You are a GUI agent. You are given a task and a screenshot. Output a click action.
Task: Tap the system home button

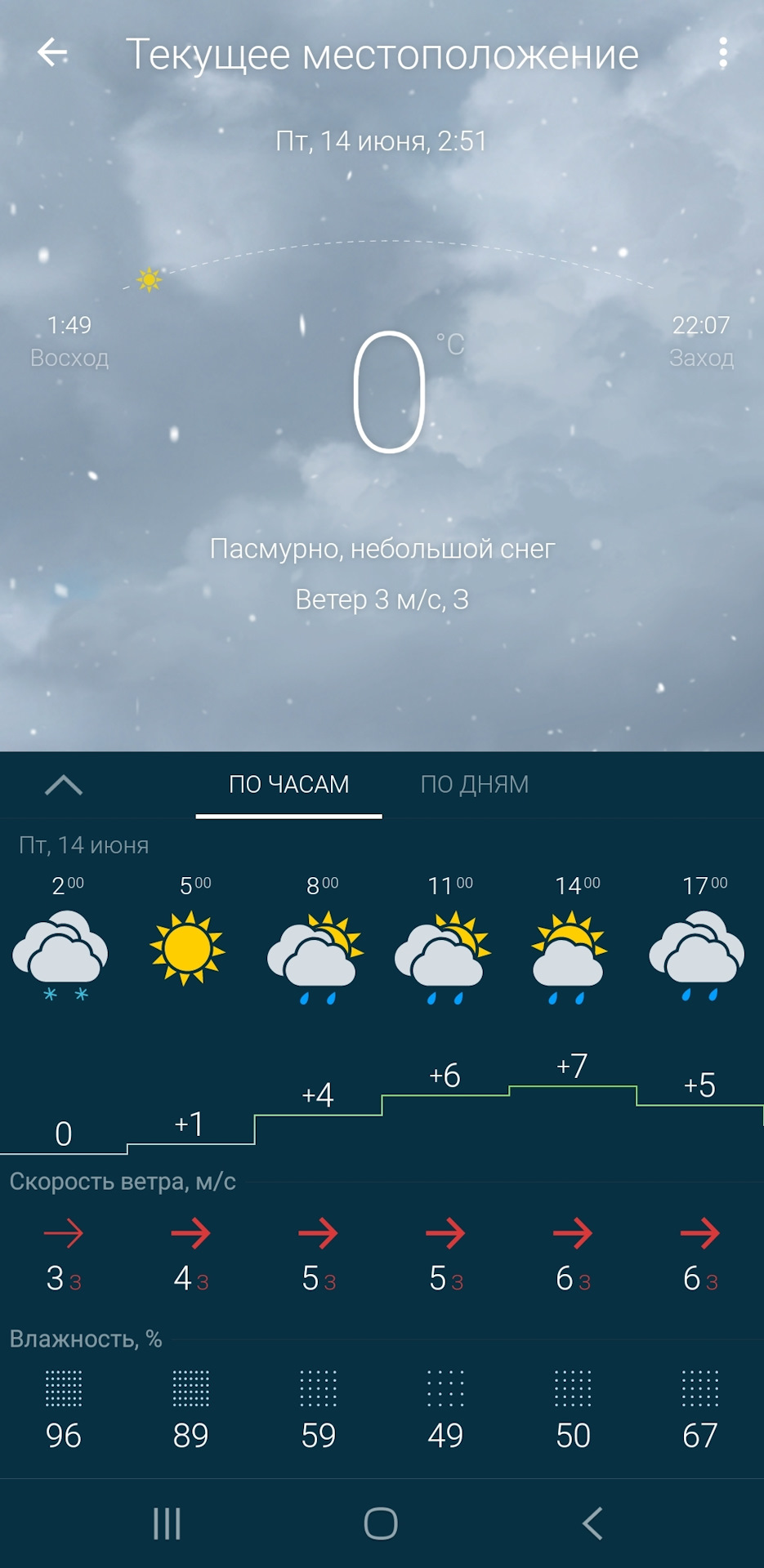(381, 1523)
